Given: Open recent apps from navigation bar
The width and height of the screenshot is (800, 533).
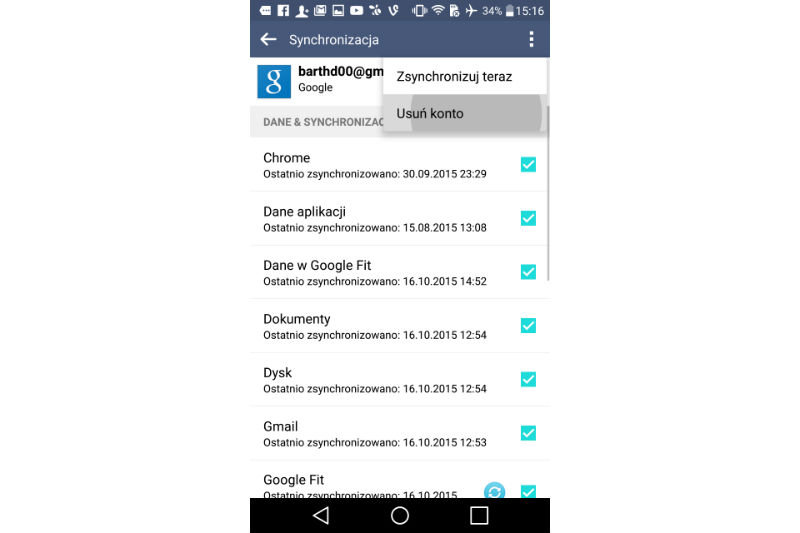Looking at the screenshot, I should (479, 515).
